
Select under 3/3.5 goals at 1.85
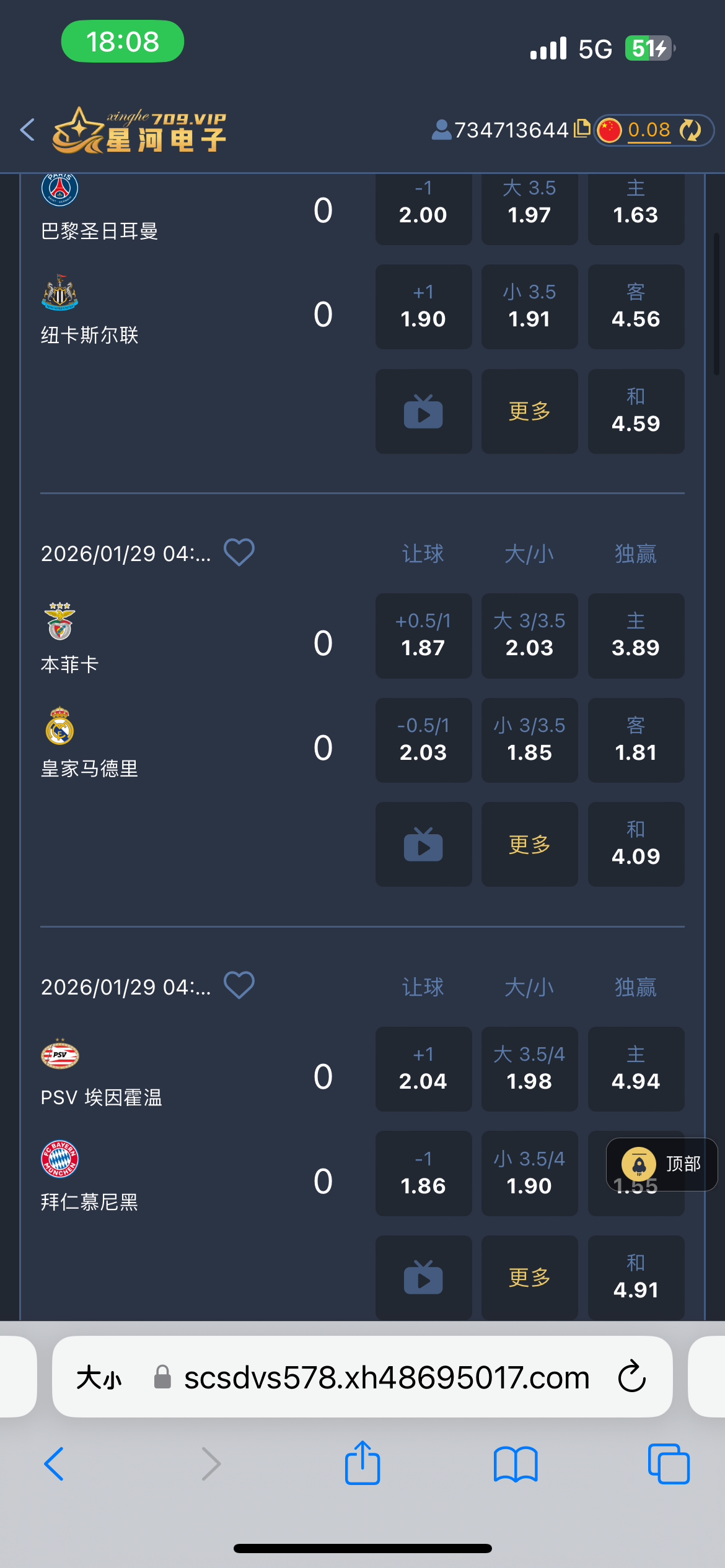[x=529, y=740]
